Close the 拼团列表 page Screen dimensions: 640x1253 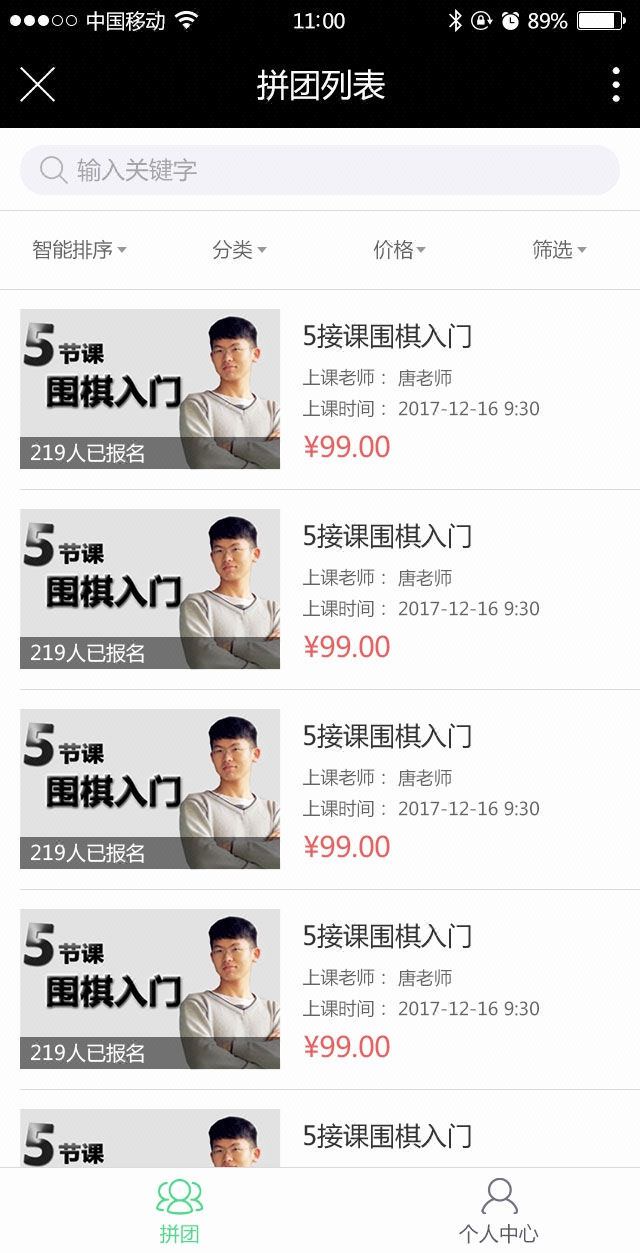(38, 85)
